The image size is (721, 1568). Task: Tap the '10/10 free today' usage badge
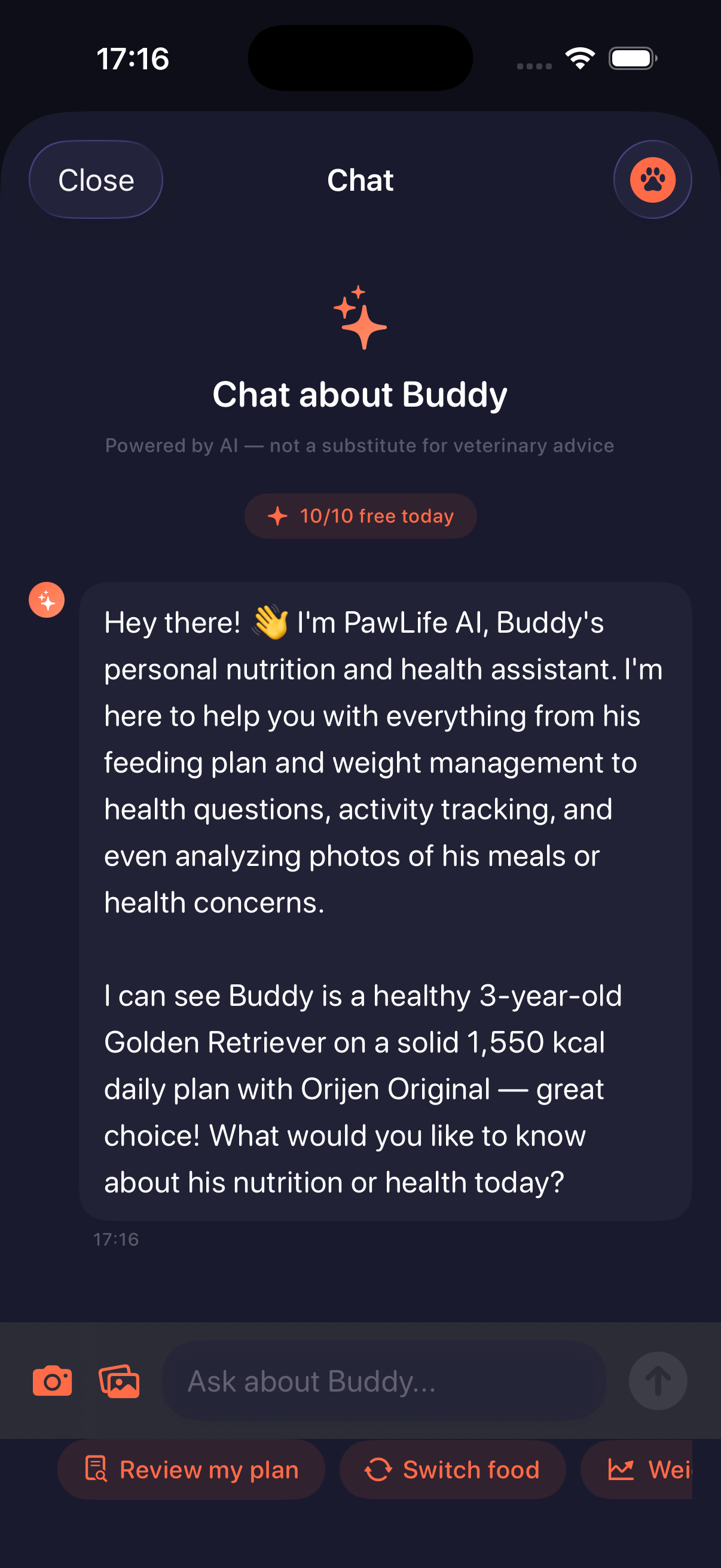pyautogui.click(x=360, y=515)
